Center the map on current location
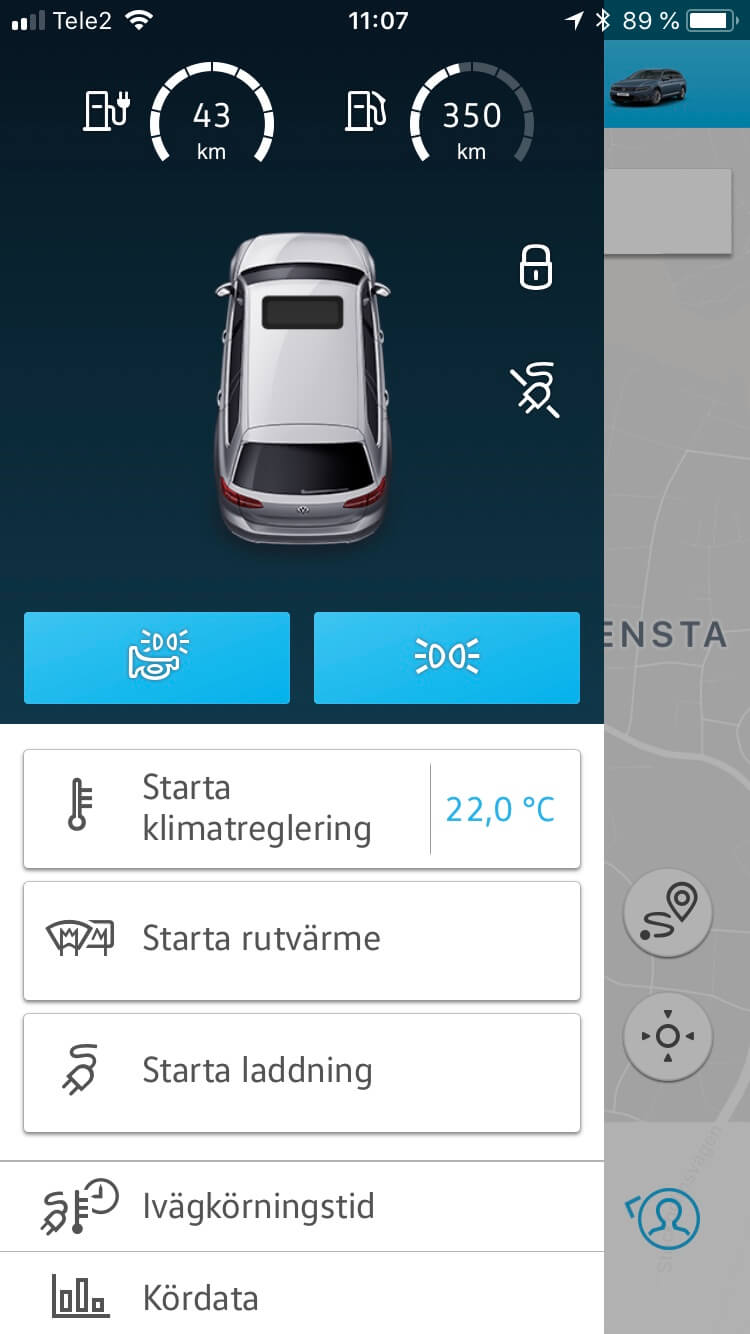Viewport: 750px width, 1334px height. tap(668, 1035)
